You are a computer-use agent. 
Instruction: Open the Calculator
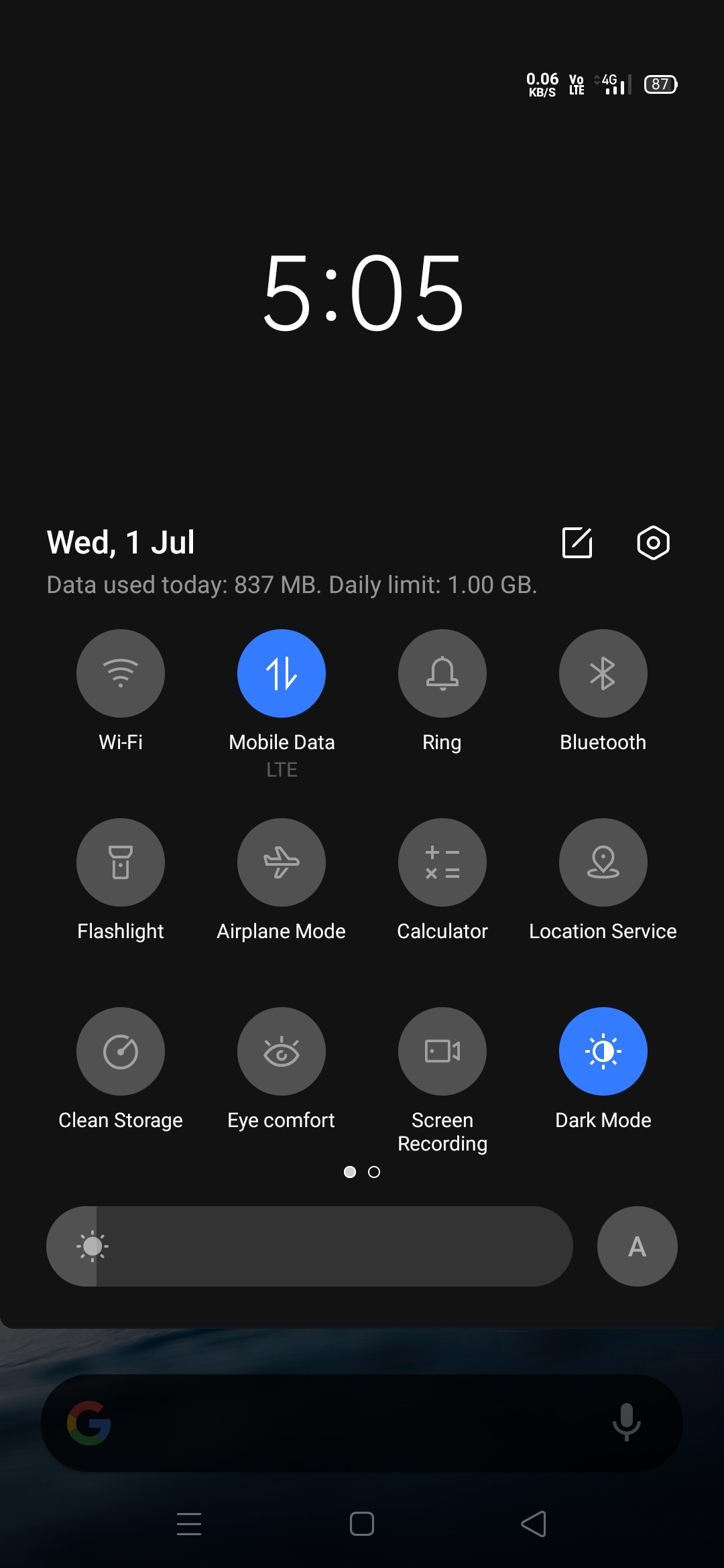coord(442,862)
